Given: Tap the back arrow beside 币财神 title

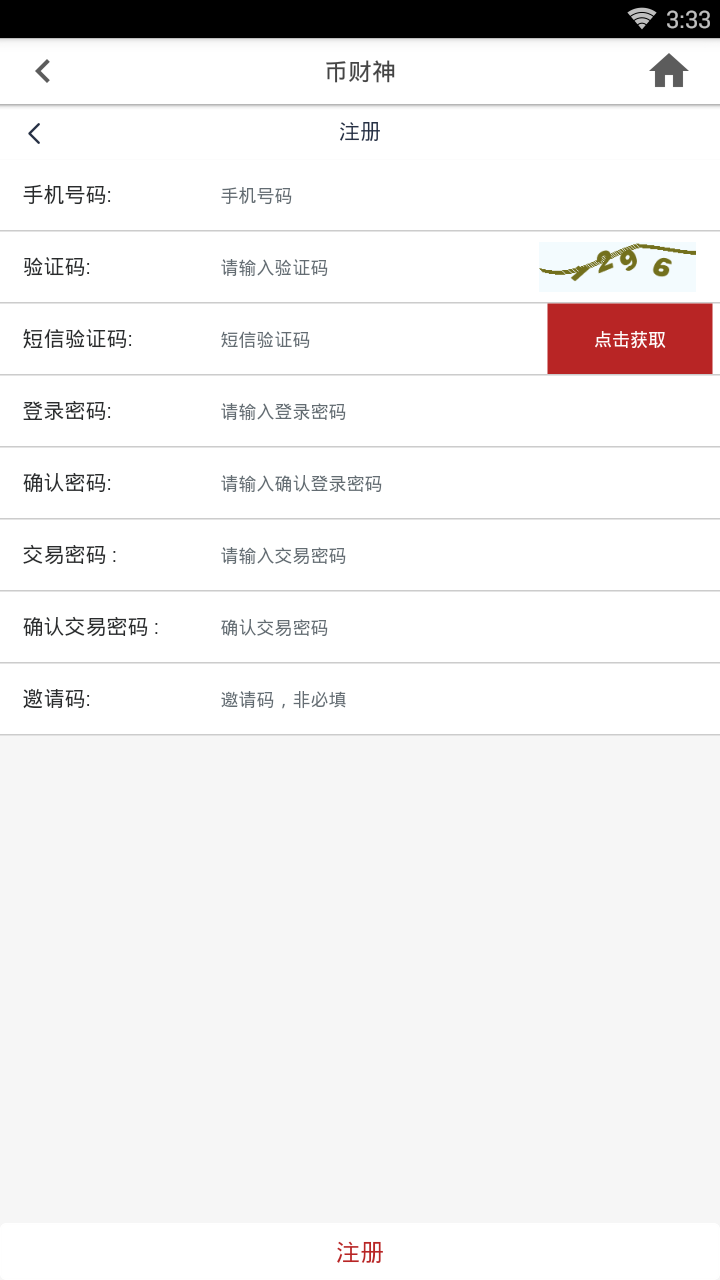Looking at the screenshot, I should click(x=42, y=71).
